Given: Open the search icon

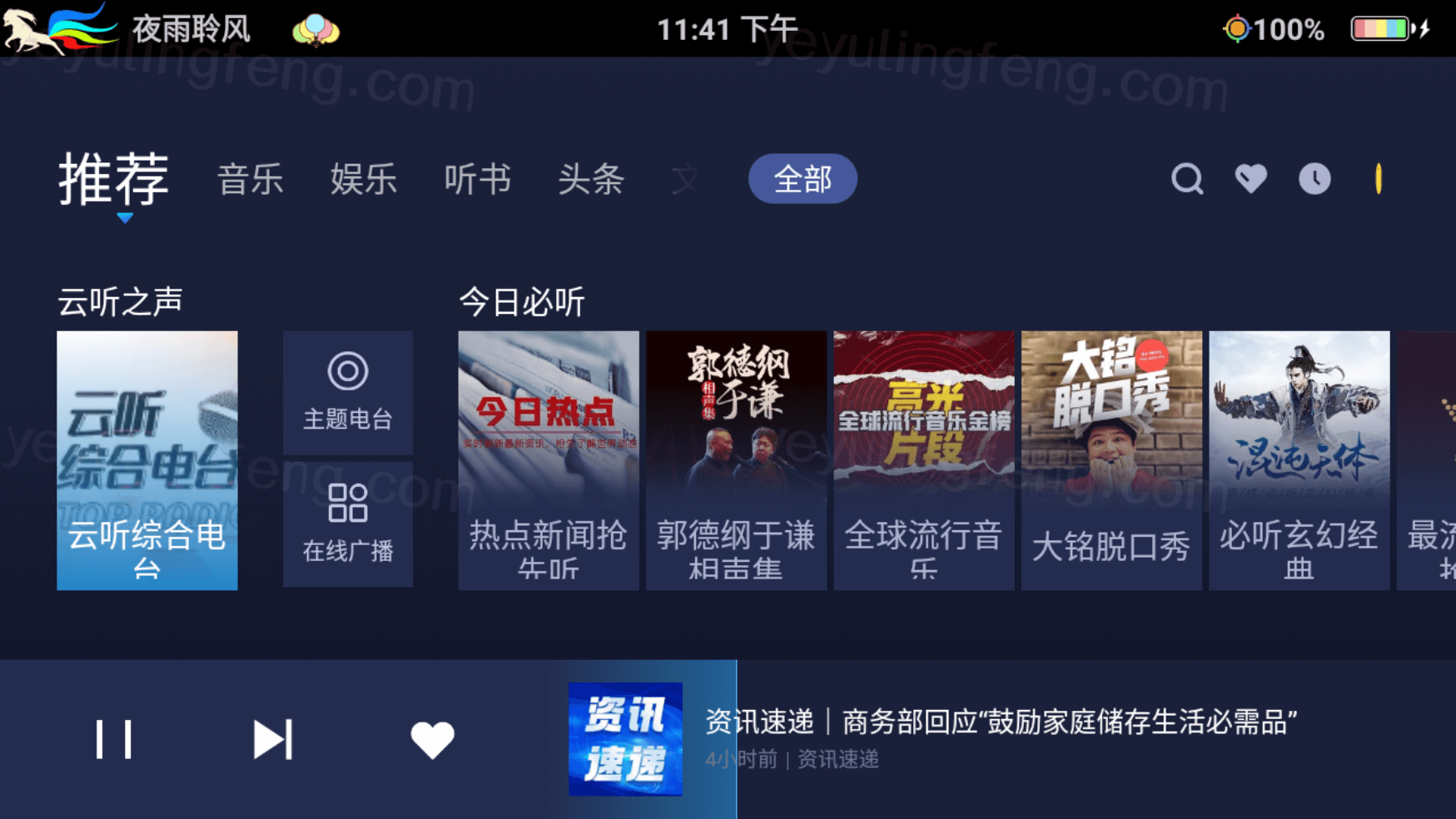Looking at the screenshot, I should click(1187, 179).
